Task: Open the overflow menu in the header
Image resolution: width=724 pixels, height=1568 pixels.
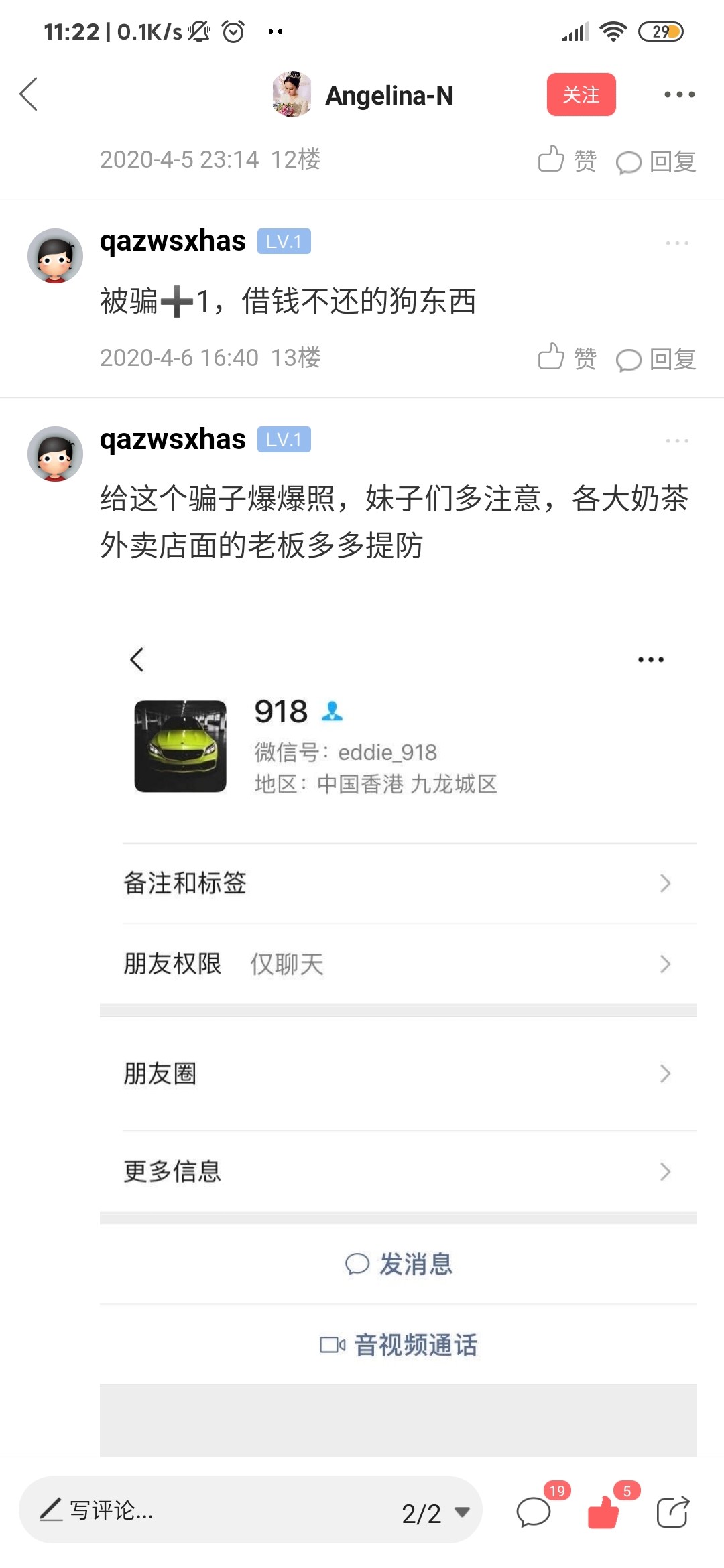Action: (679, 94)
